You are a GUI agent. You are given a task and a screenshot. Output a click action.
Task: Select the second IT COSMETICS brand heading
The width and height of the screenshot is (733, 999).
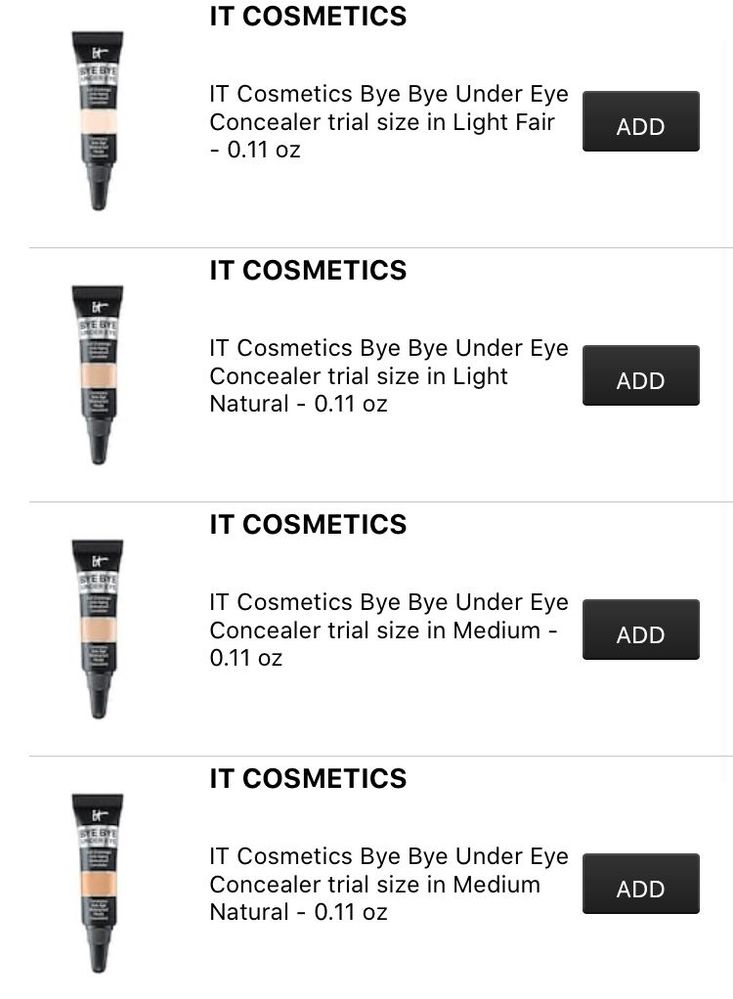pos(307,270)
